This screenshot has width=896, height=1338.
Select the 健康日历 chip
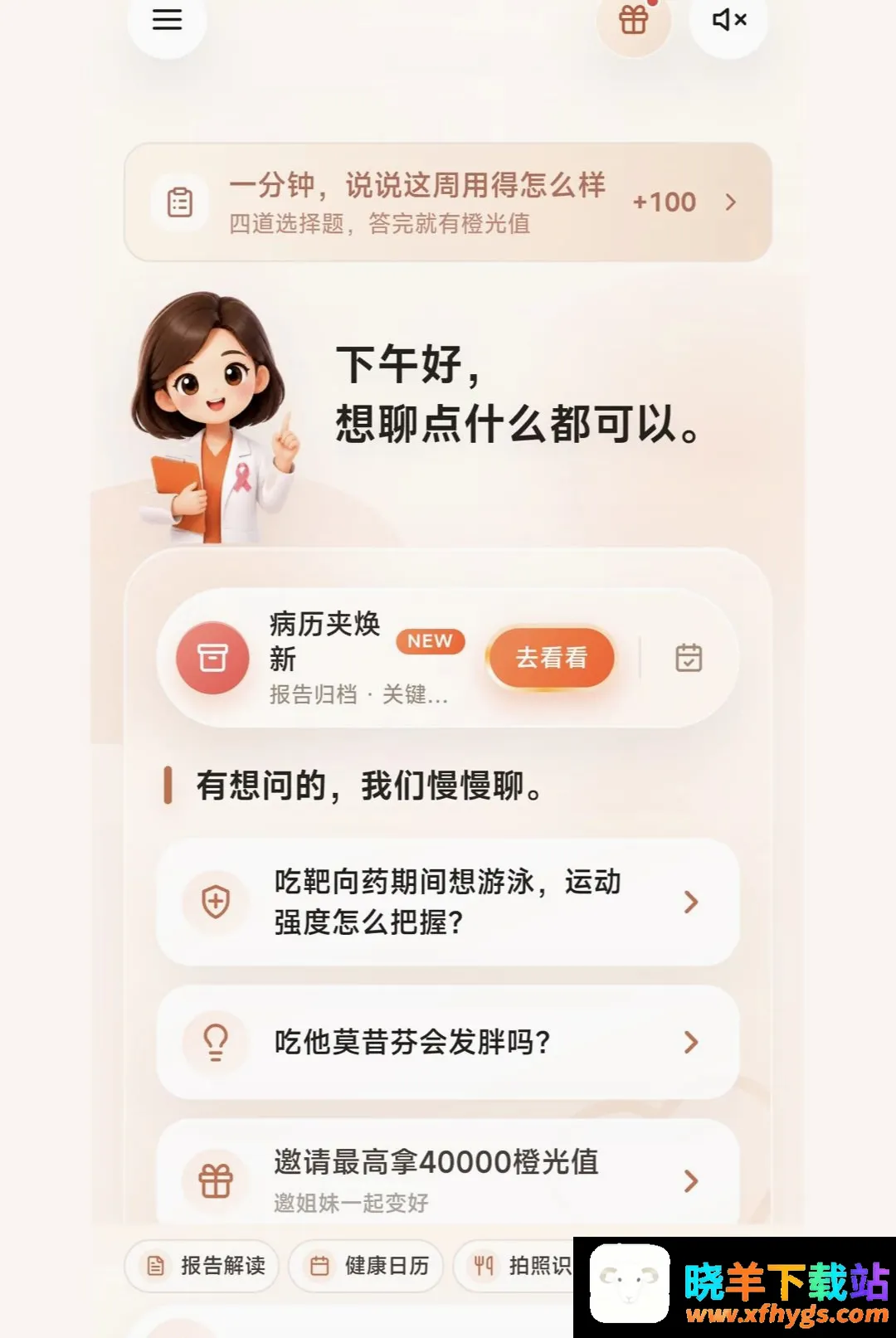[x=366, y=1266]
